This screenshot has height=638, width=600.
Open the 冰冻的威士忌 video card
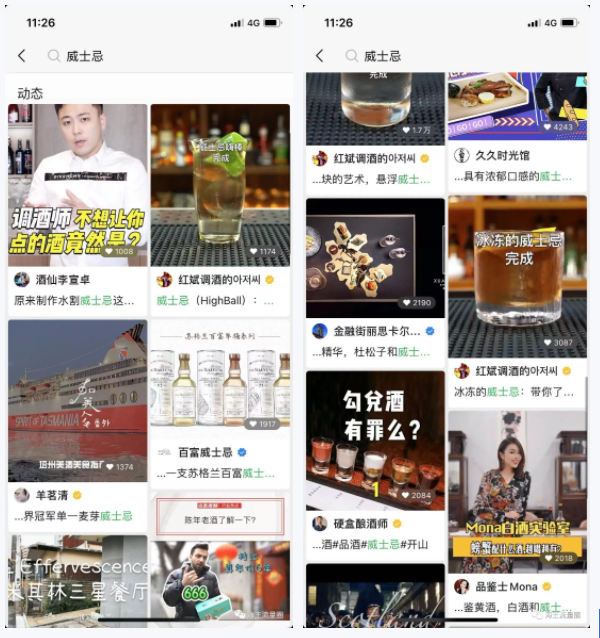(x=517, y=275)
